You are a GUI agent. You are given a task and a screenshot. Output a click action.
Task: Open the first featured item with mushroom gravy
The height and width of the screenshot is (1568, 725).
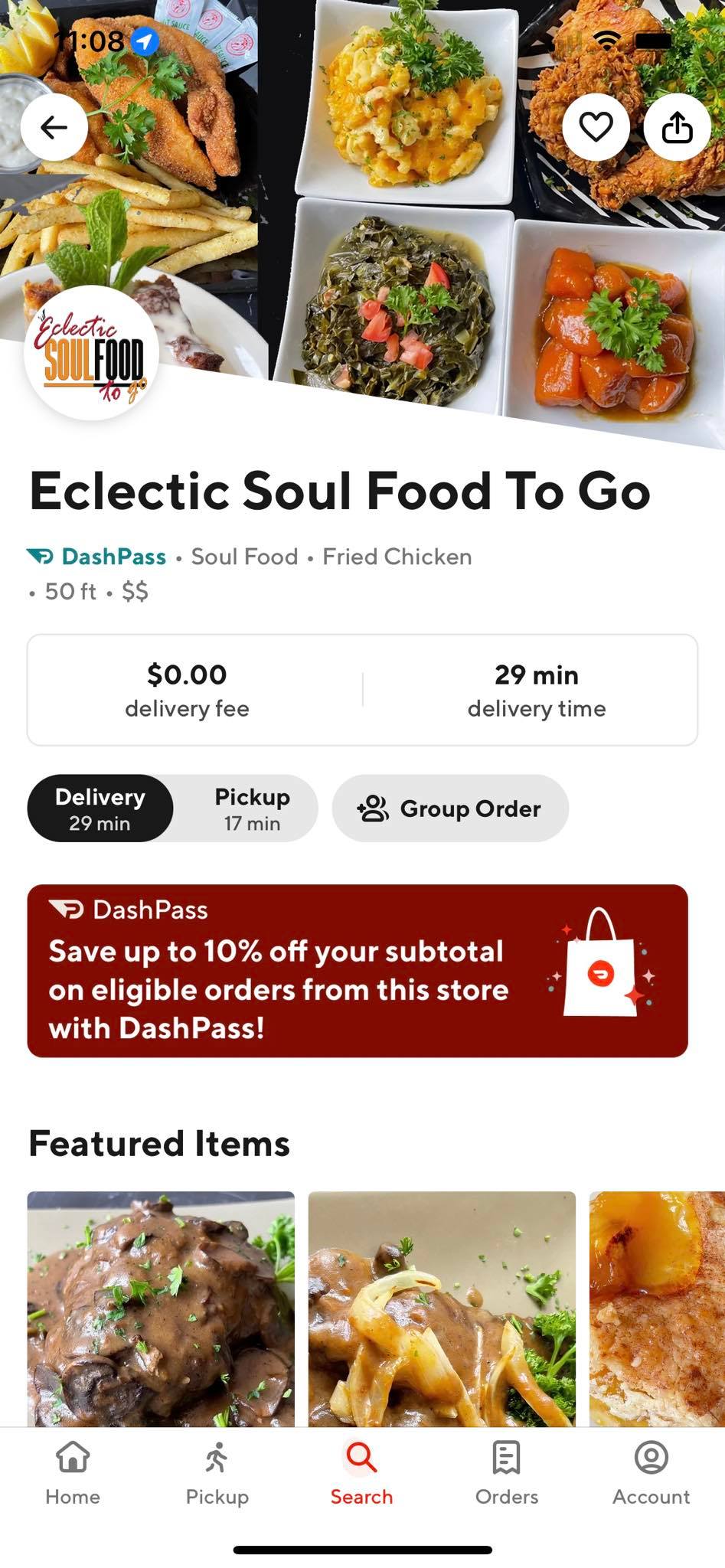[x=161, y=1308]
